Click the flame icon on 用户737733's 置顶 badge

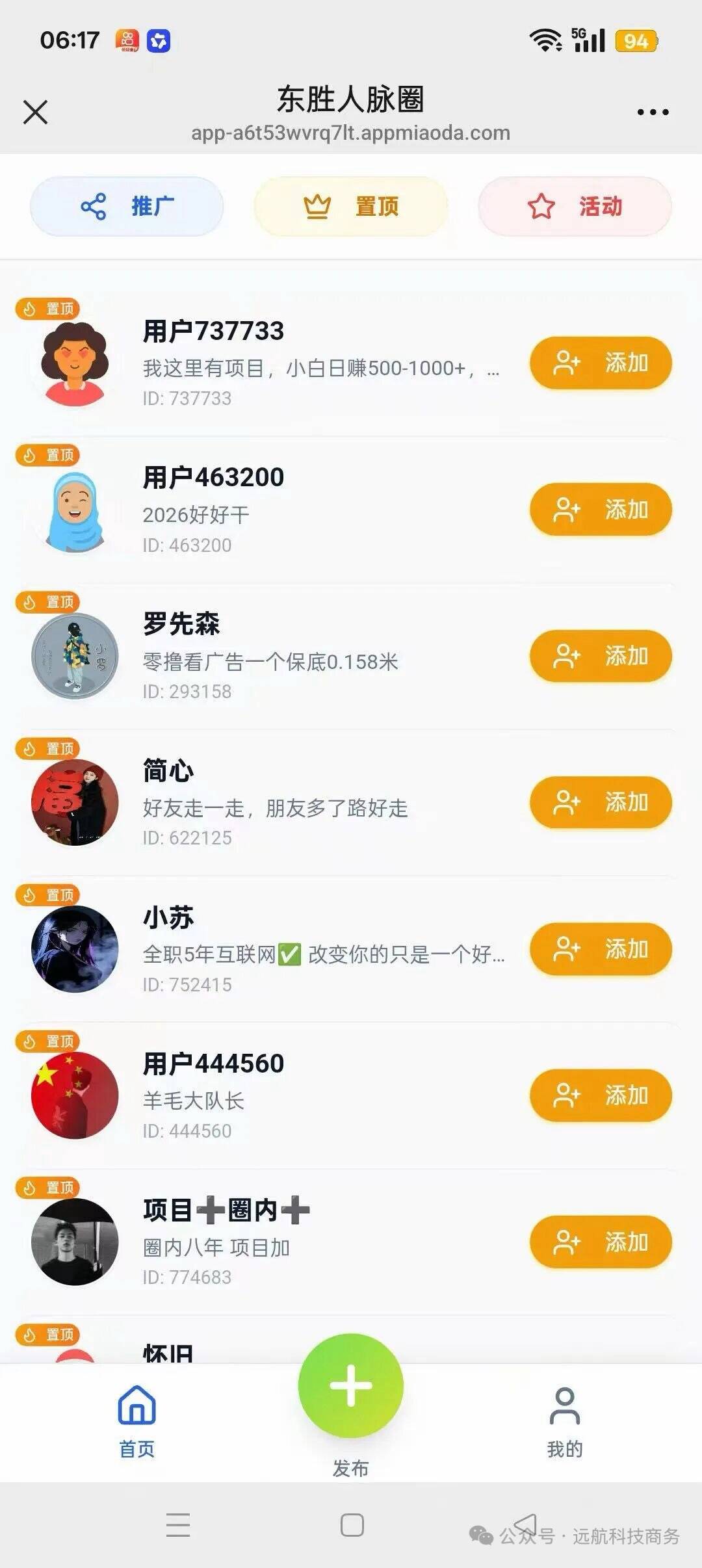coord(31,310)
